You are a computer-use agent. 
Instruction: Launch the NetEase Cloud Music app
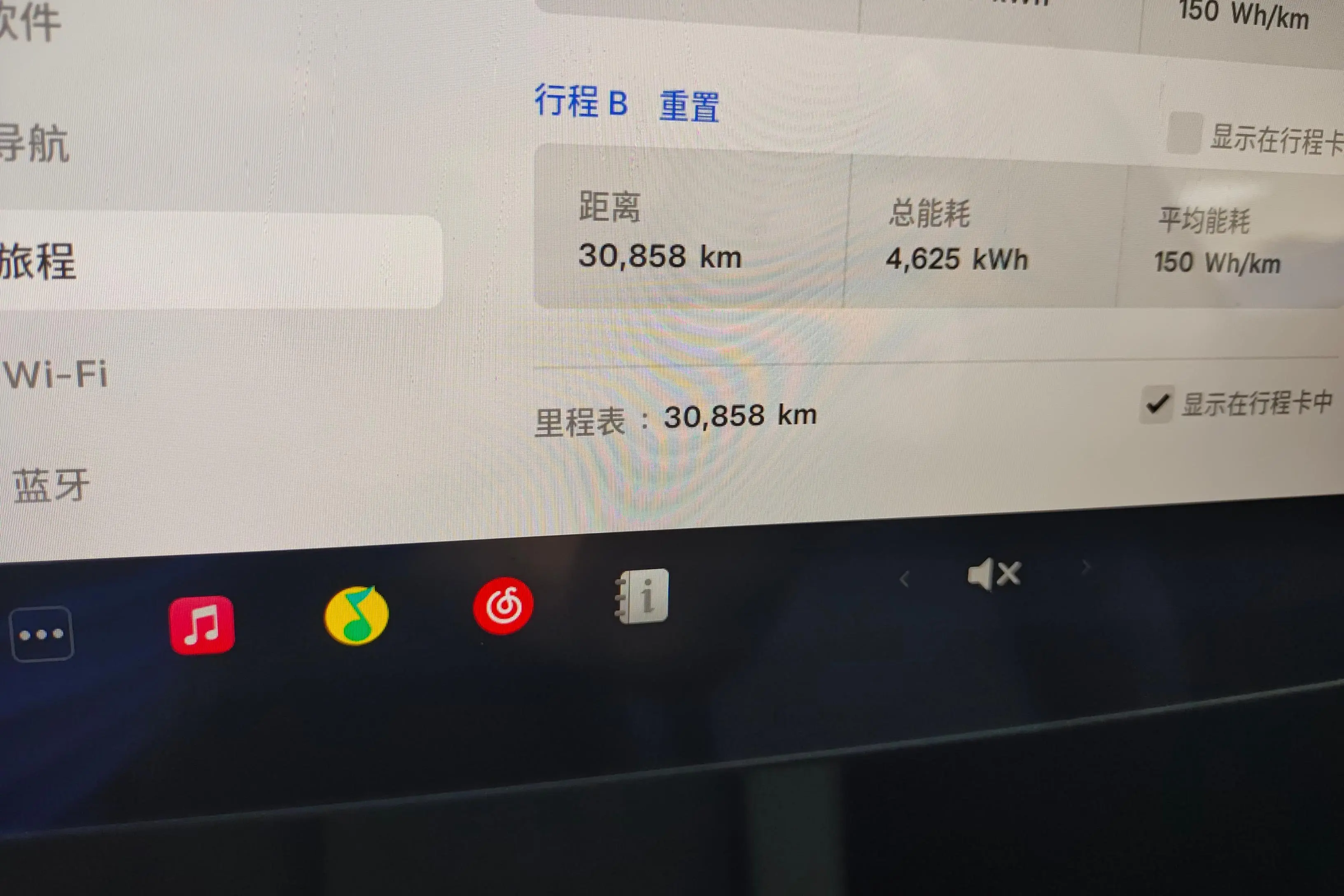point(503,606)
